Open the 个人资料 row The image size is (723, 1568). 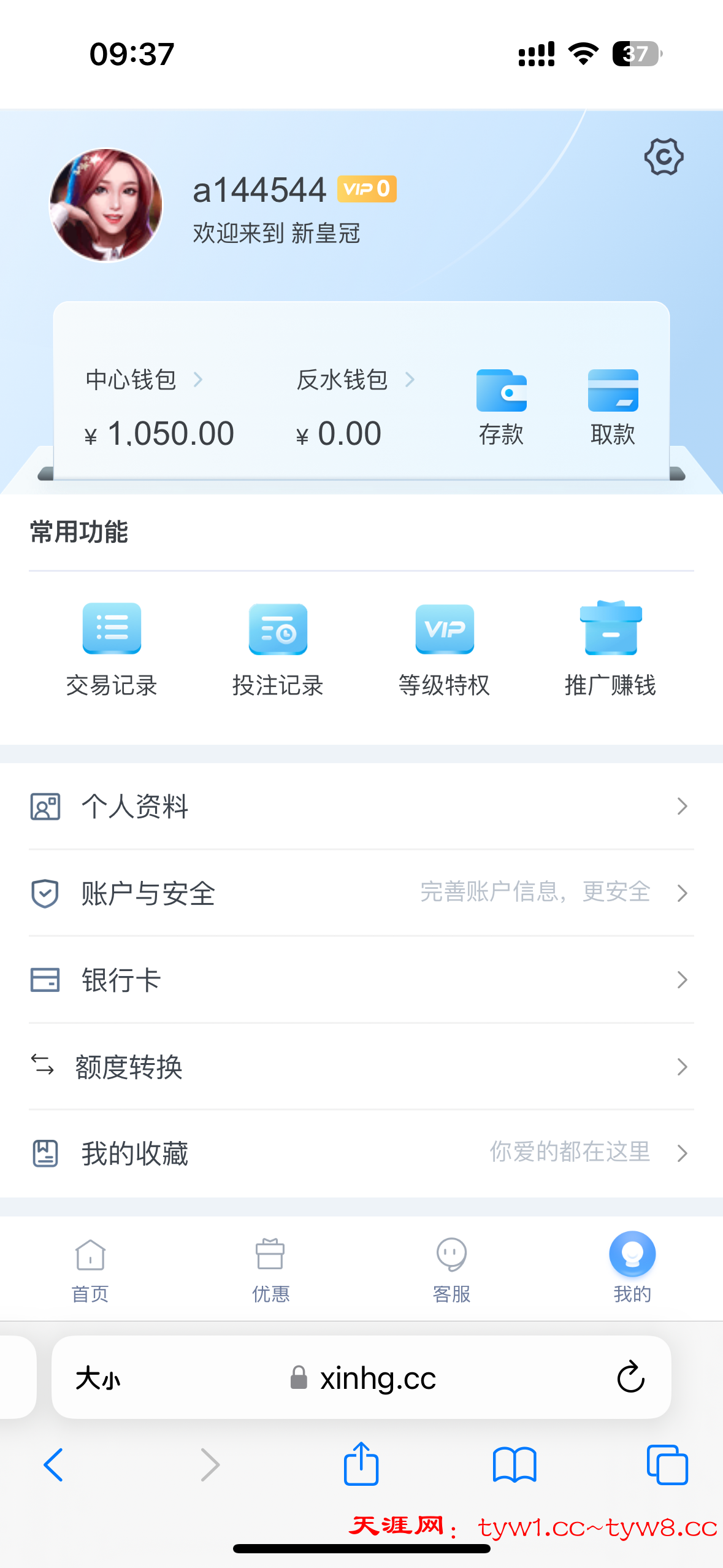pyautogui.click(x=361, y=806)
